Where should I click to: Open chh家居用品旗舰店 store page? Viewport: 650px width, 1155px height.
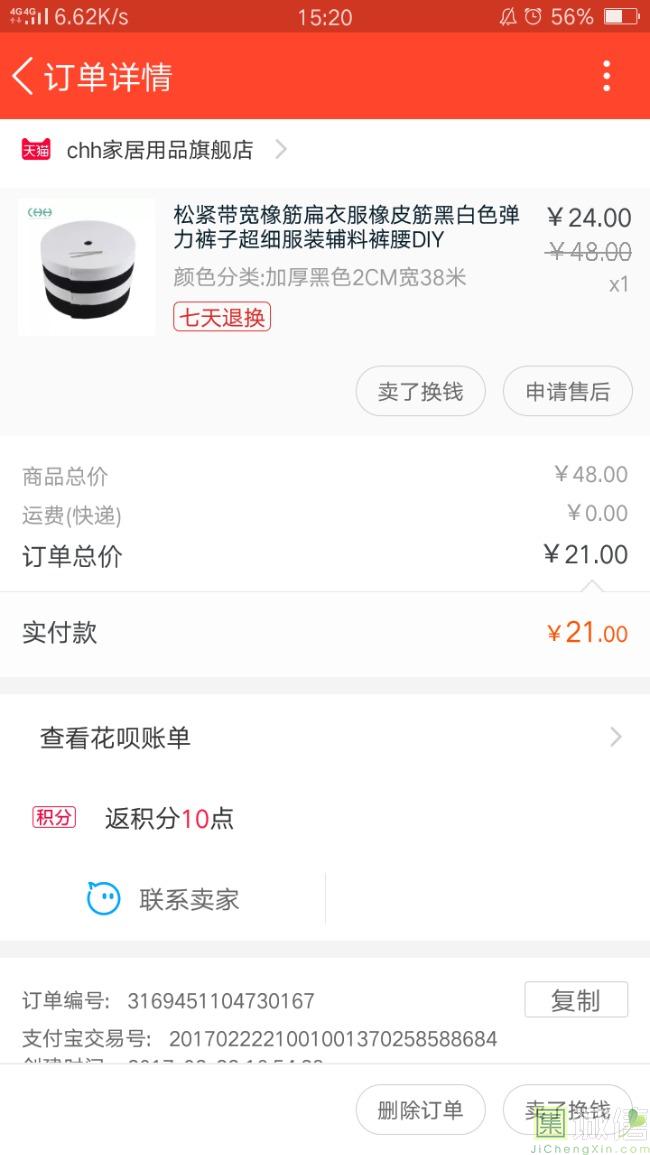[x=160, y=150]
